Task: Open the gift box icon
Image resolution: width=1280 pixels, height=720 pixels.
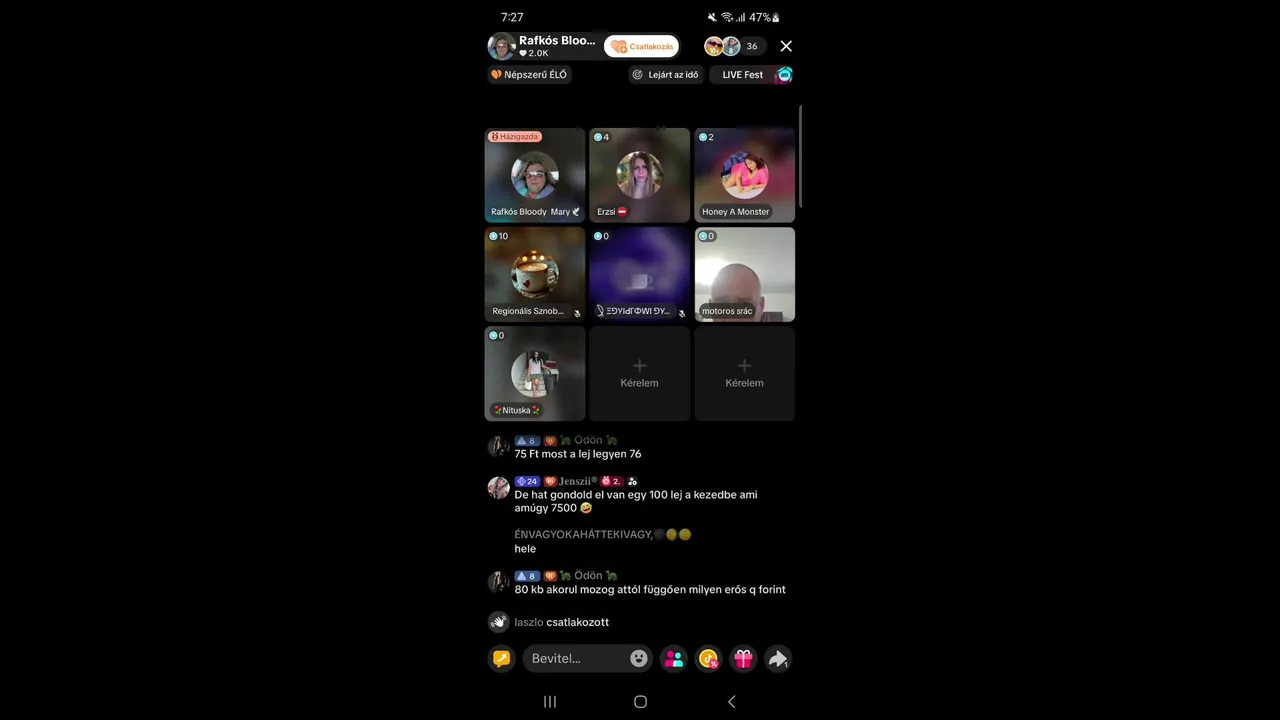Action: tap(743, 658)
